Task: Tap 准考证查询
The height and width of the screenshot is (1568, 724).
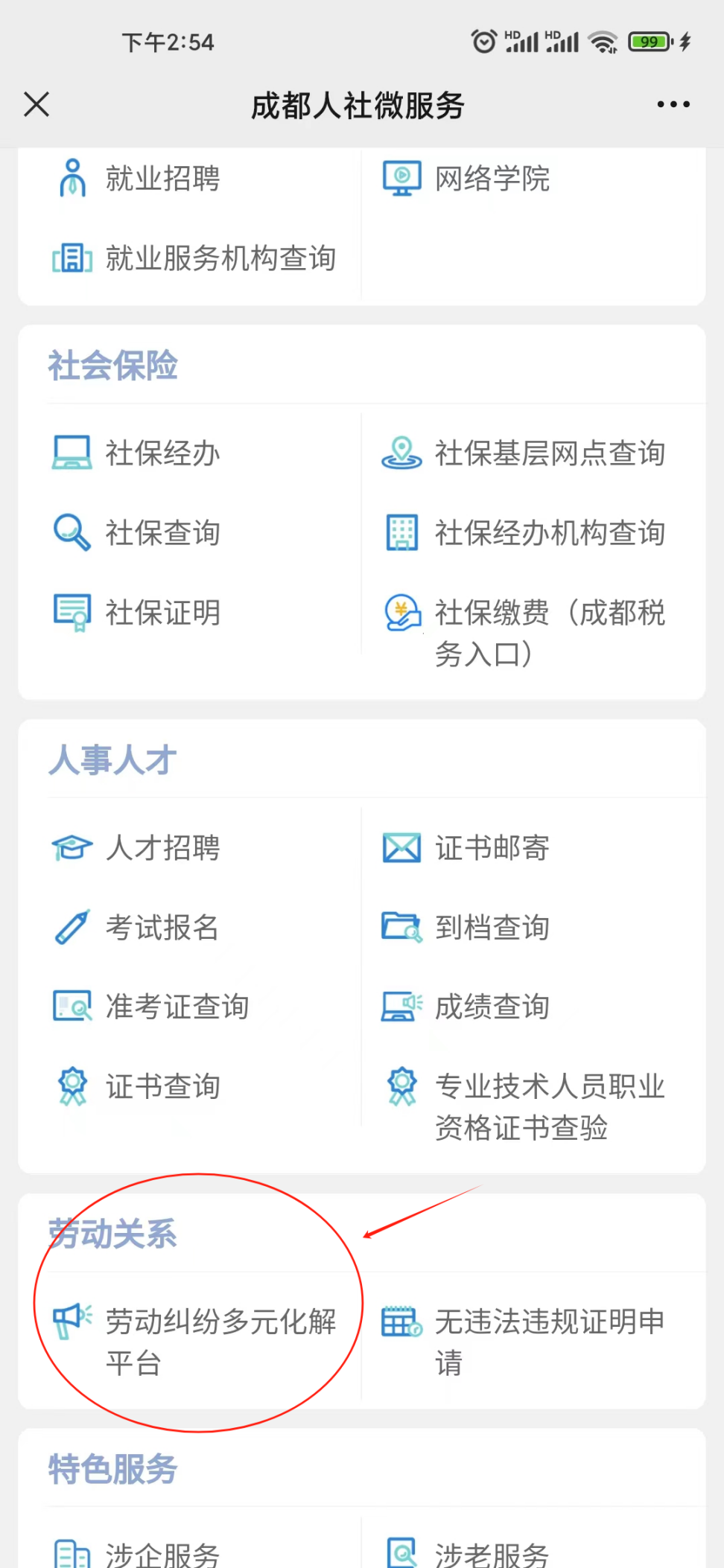Action: pos(177,1007)
